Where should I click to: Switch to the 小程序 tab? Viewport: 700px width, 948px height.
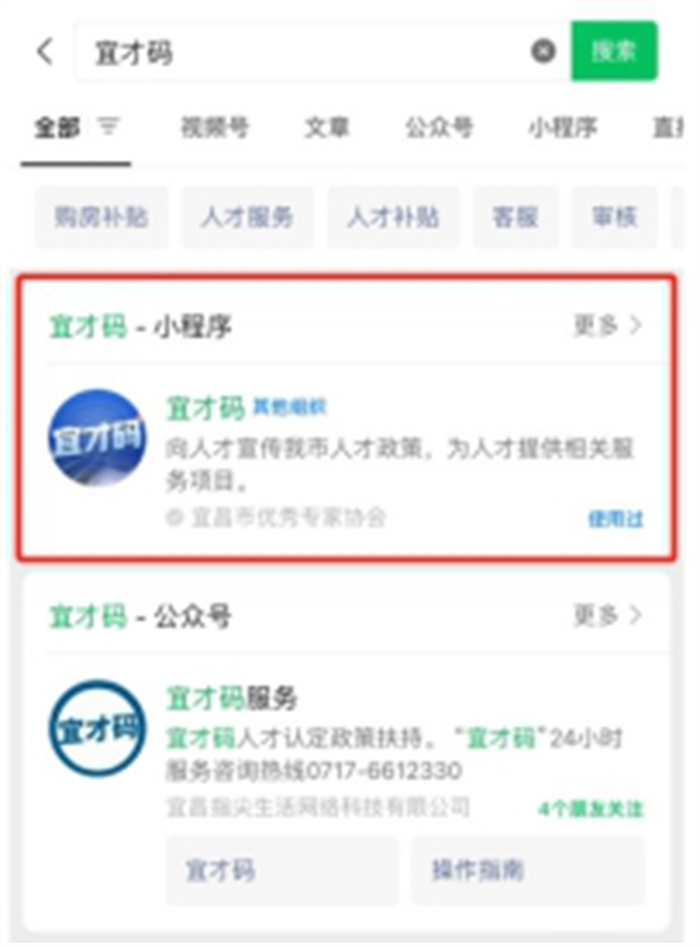point(563,128)
